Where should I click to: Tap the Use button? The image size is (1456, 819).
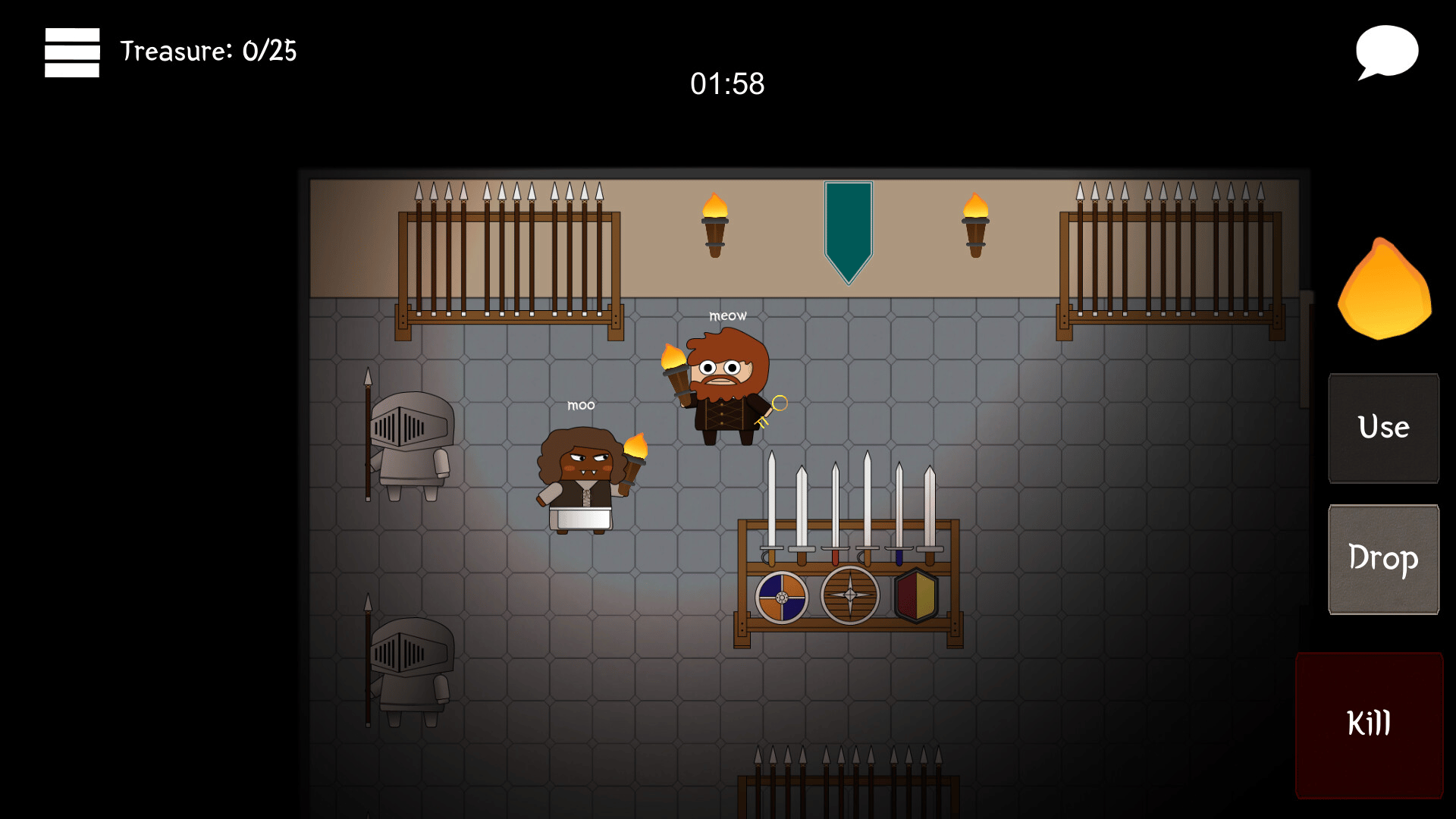tap(1383, 428)
